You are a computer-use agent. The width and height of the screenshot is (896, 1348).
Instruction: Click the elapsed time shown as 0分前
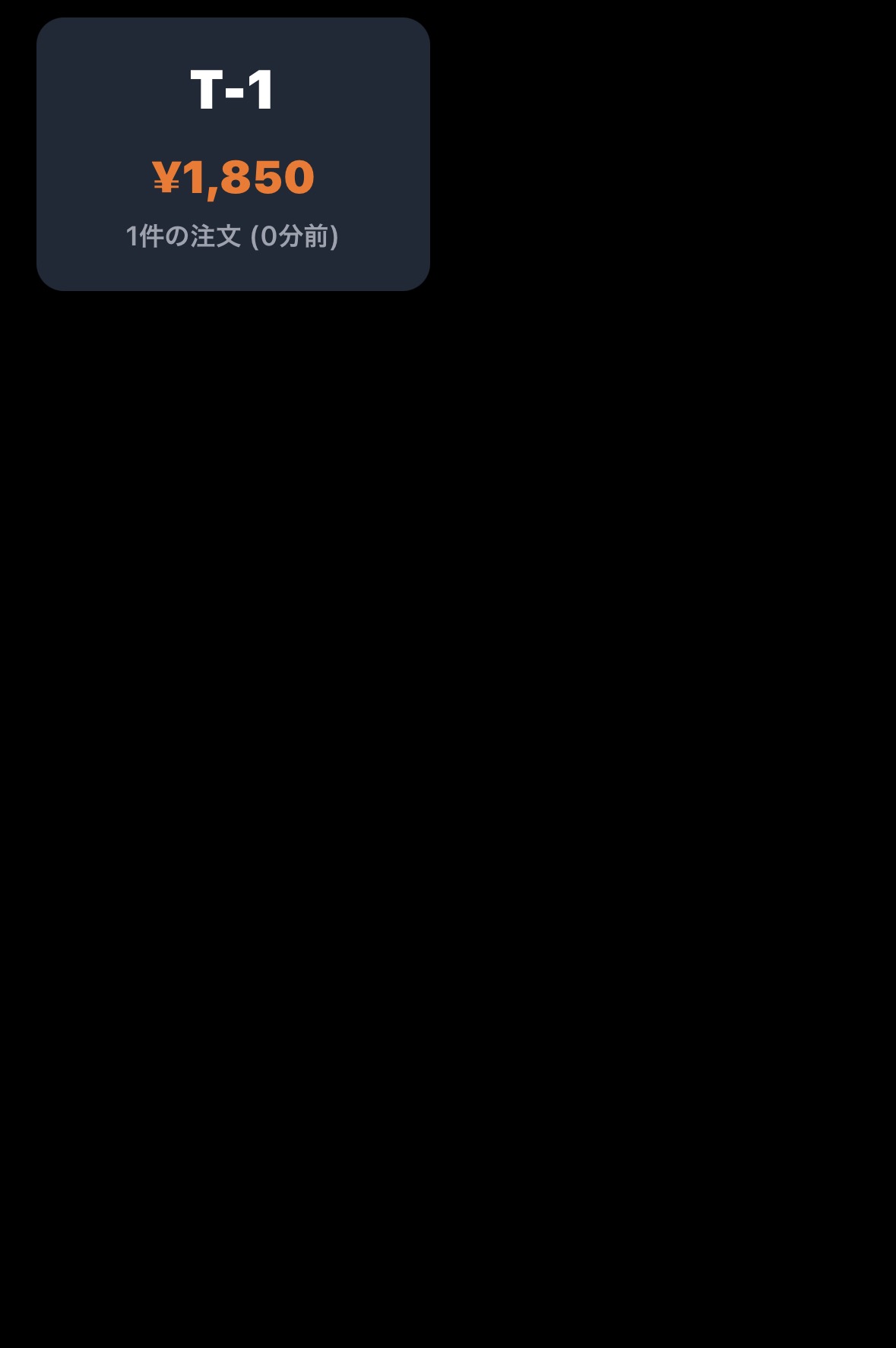[296, 236]
